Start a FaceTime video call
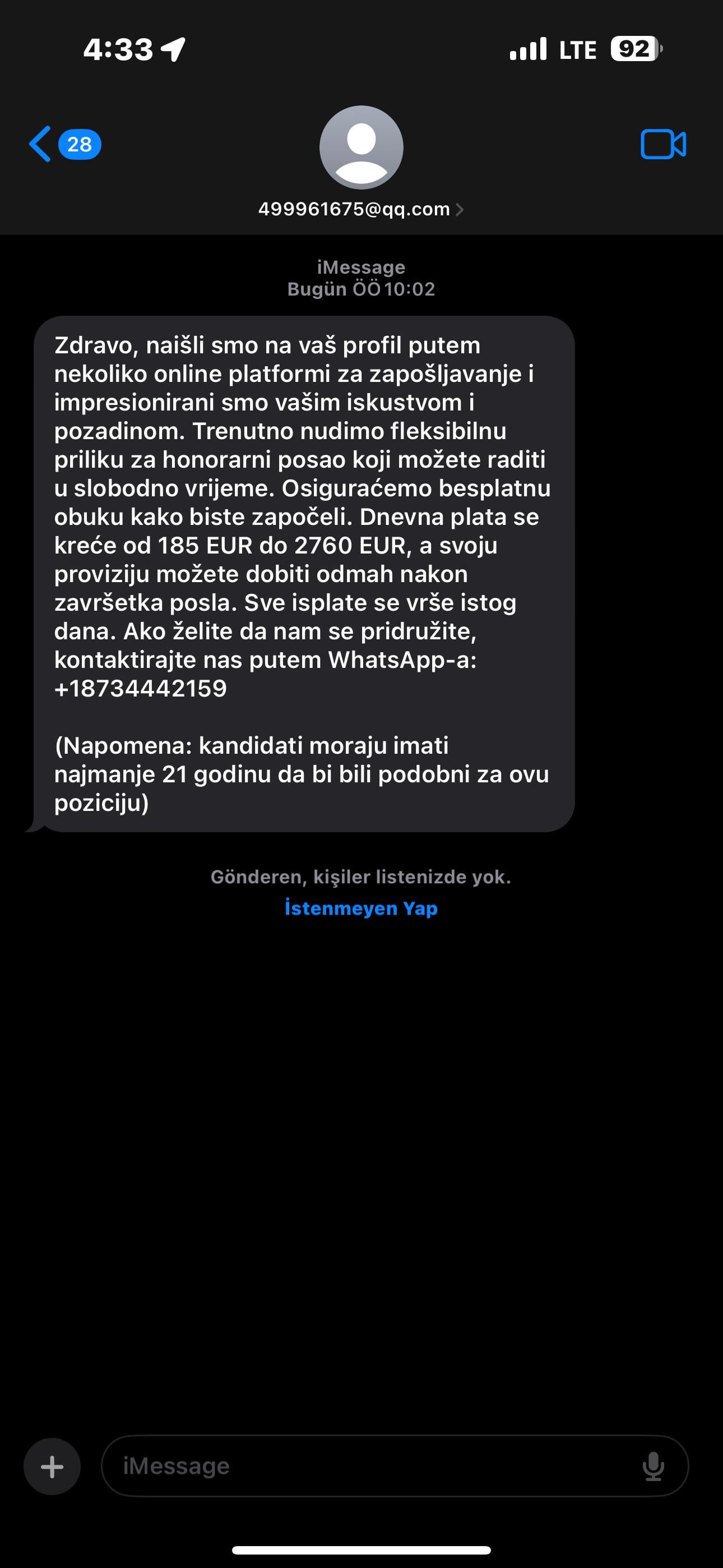The height and width of the screenshot is (1568, 723). pos(662,144)
